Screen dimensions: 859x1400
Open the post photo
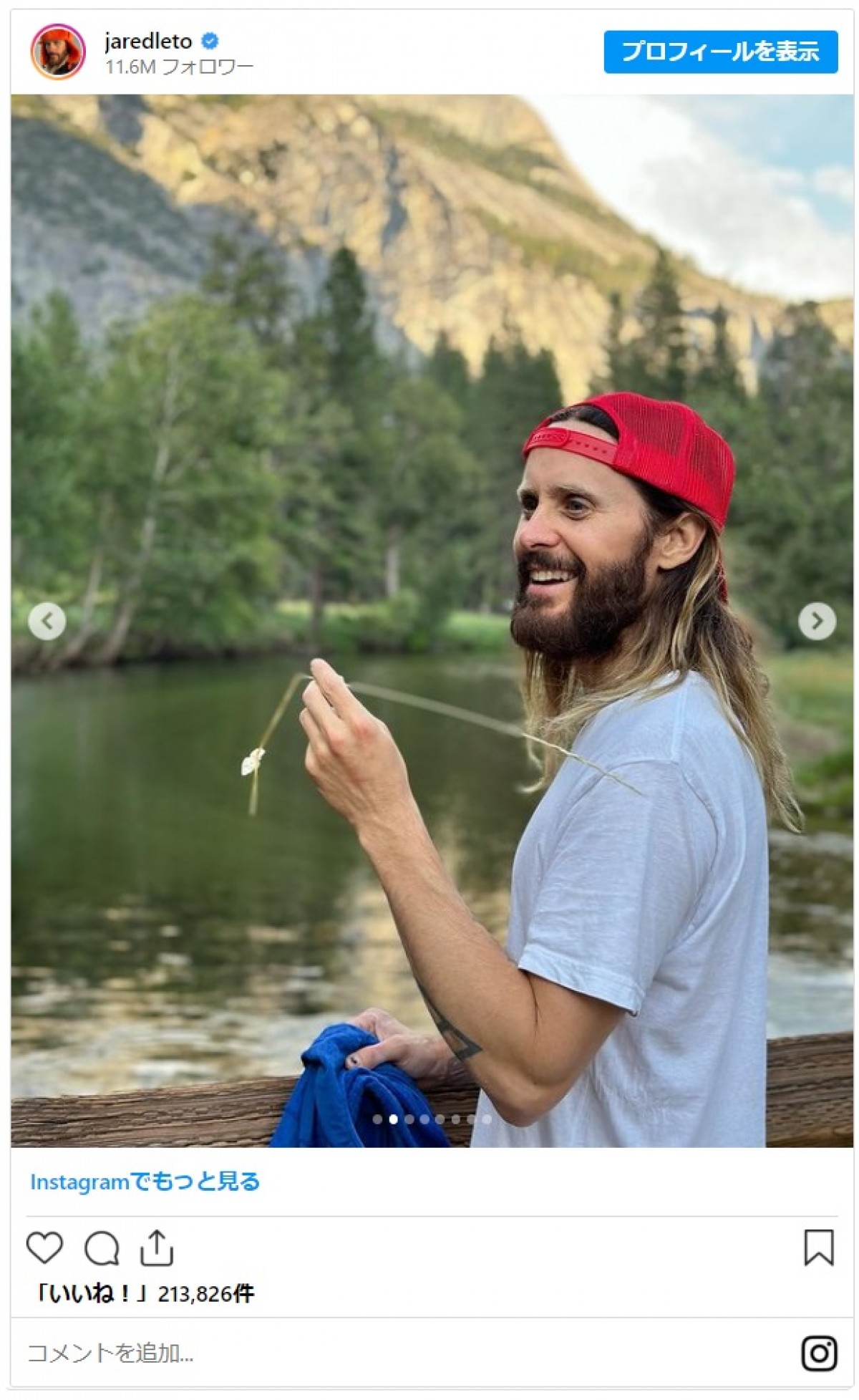click(429, 501)
